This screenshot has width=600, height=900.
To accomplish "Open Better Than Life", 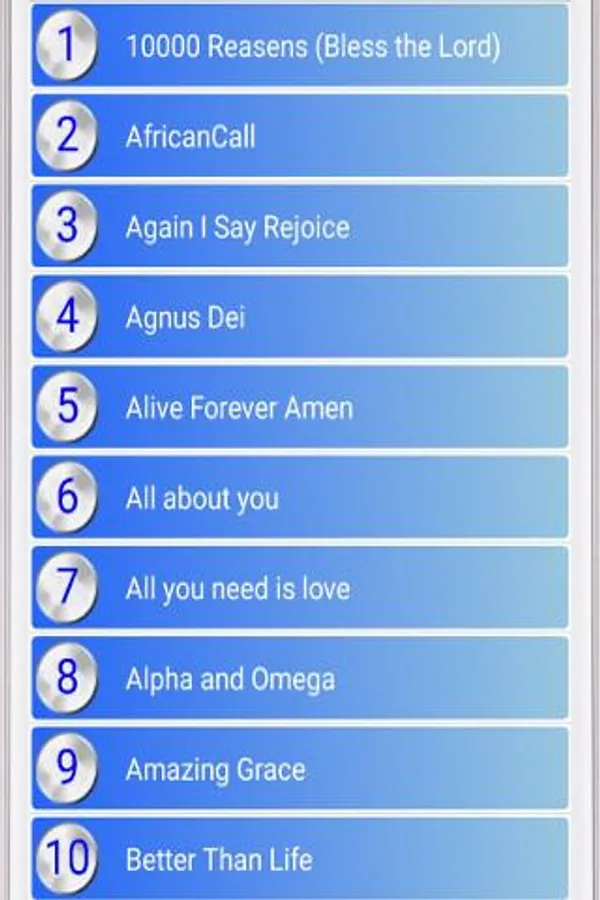I will [300, 858].
